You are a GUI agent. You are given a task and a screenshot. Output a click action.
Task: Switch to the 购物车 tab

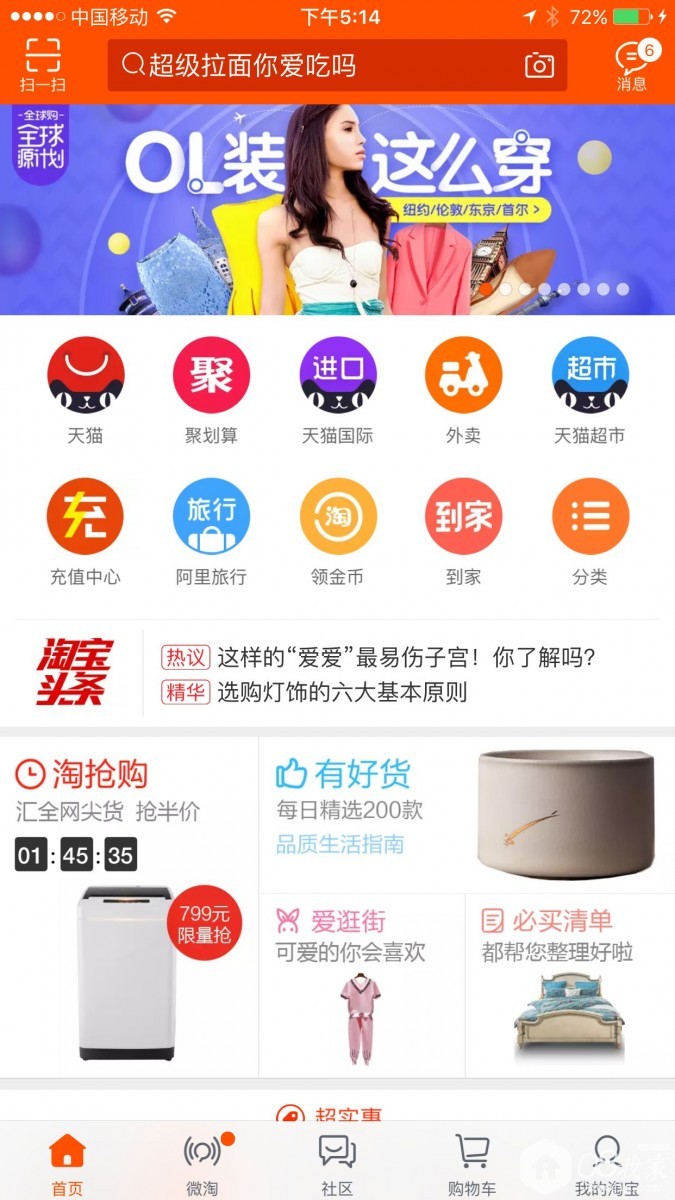[x=472, y=1164]
